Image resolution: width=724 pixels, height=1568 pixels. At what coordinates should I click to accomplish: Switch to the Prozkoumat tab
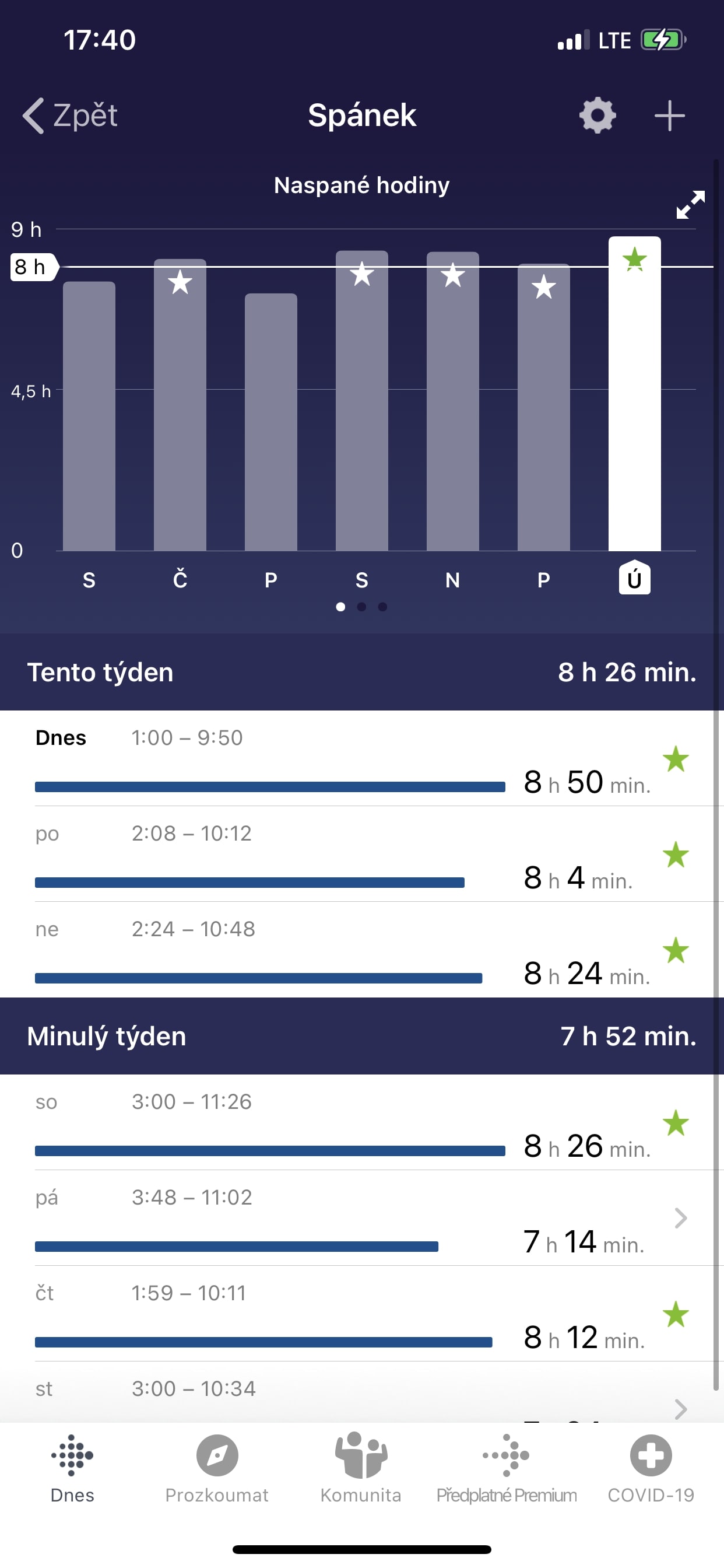click(217, 1468)
